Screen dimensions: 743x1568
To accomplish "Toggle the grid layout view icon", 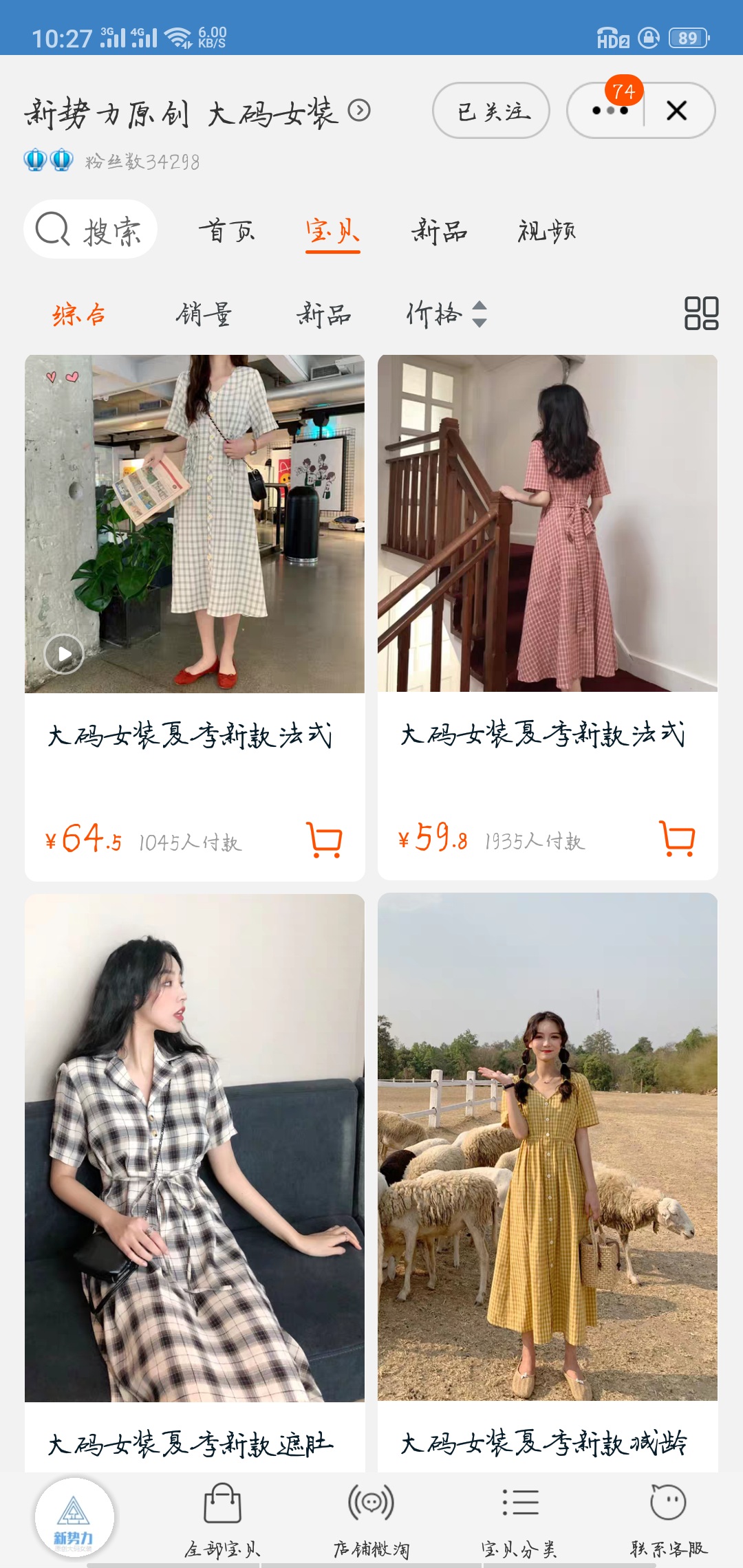I will click(701, 314).
